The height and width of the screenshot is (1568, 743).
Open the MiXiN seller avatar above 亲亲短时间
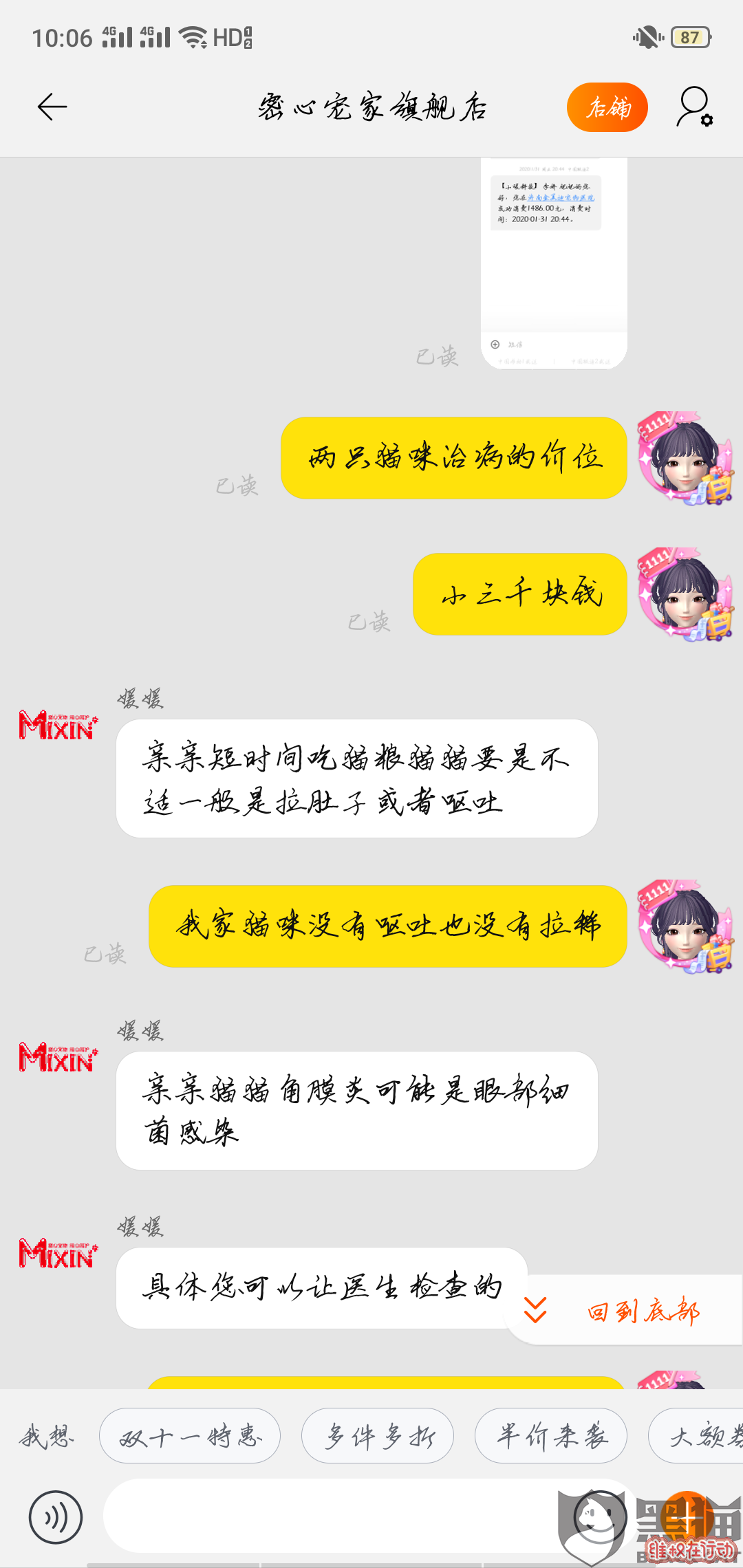(58, 726)
